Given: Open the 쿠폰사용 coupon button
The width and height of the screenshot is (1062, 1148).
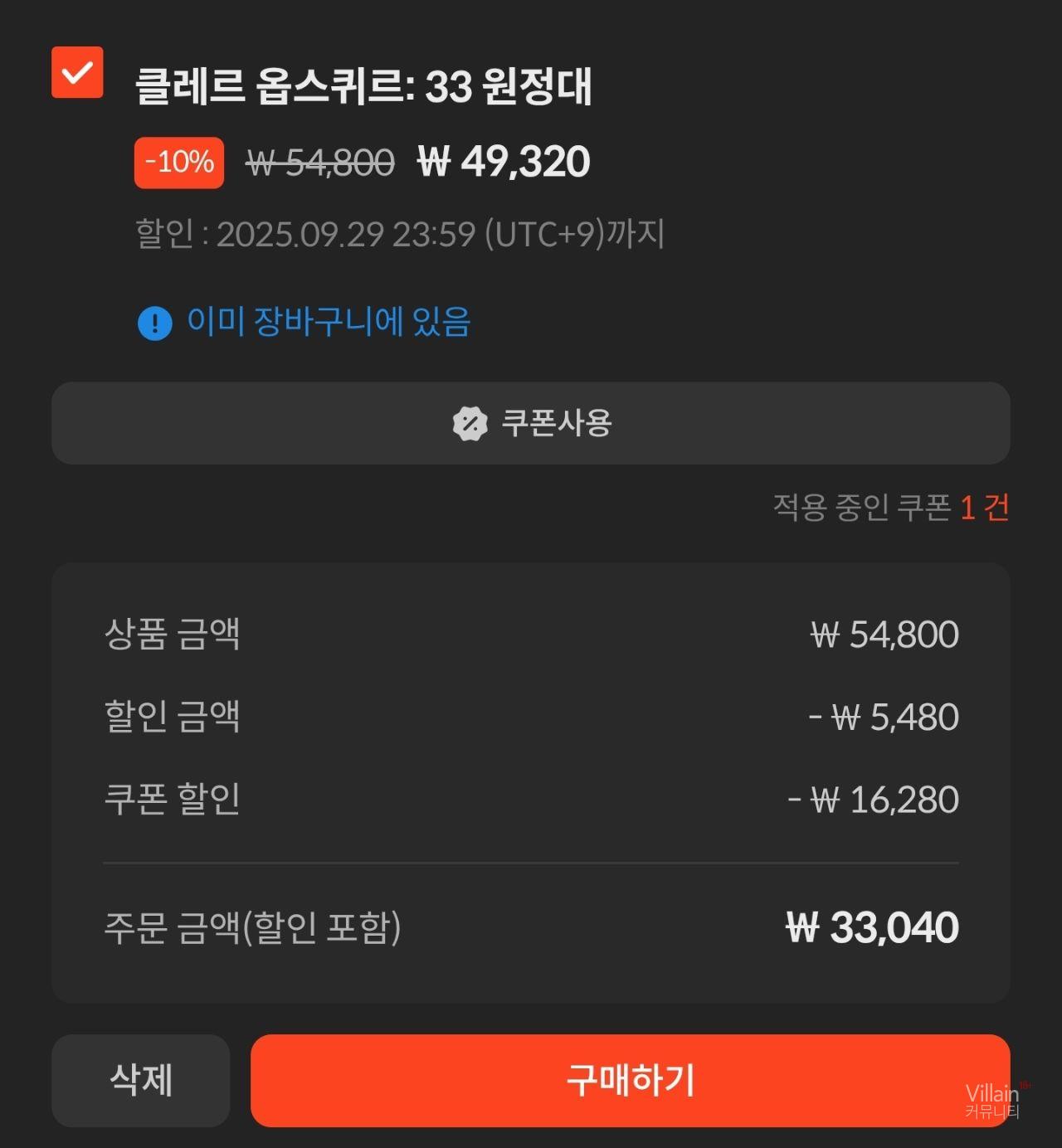Looking at the screenshot, I should [531, 423].
